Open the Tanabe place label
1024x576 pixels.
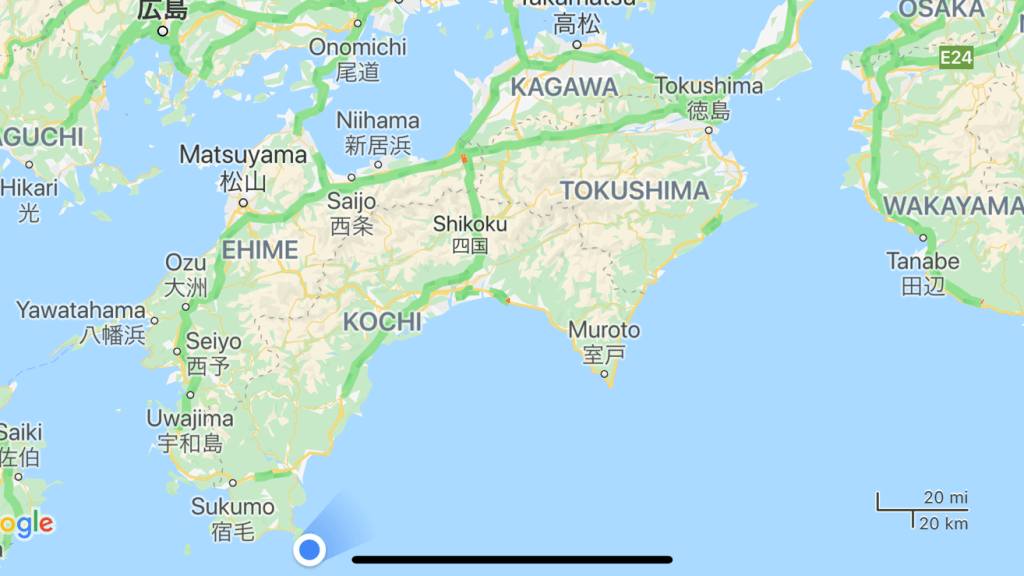[x=922, y=262]
